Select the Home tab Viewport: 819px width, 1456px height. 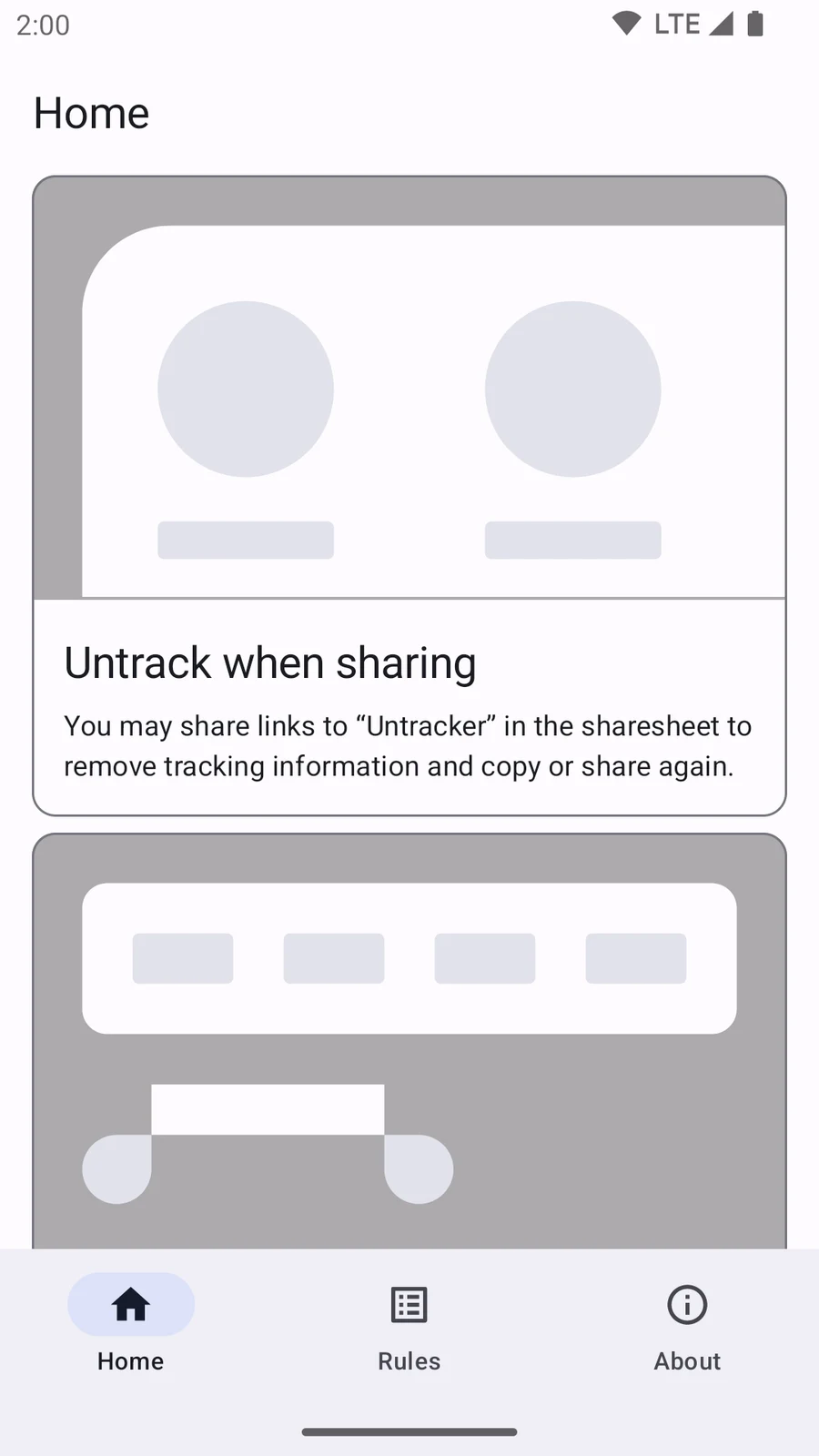coord(131,1329)
